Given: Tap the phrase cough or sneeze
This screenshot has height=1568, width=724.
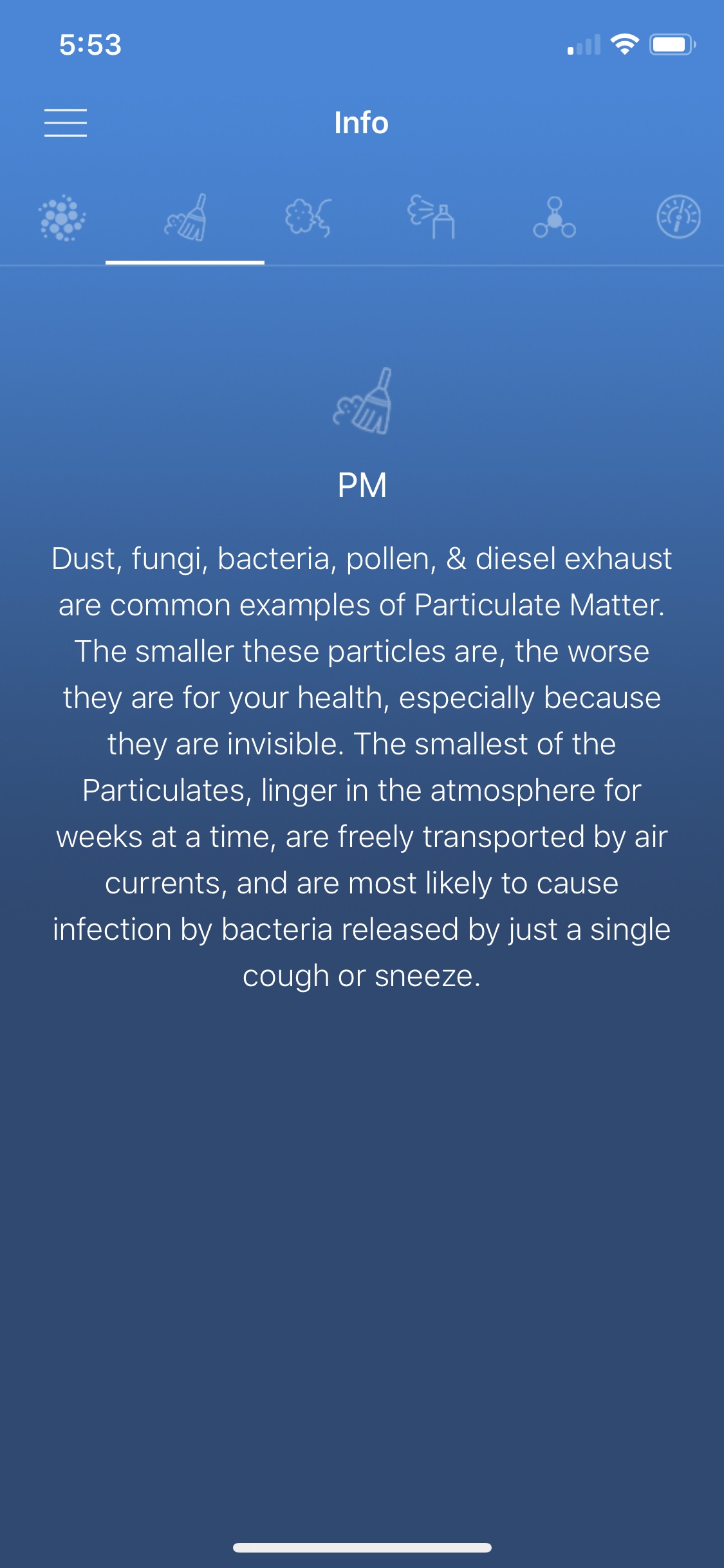Looking at the screenshot, I should (x=362, y=976).
